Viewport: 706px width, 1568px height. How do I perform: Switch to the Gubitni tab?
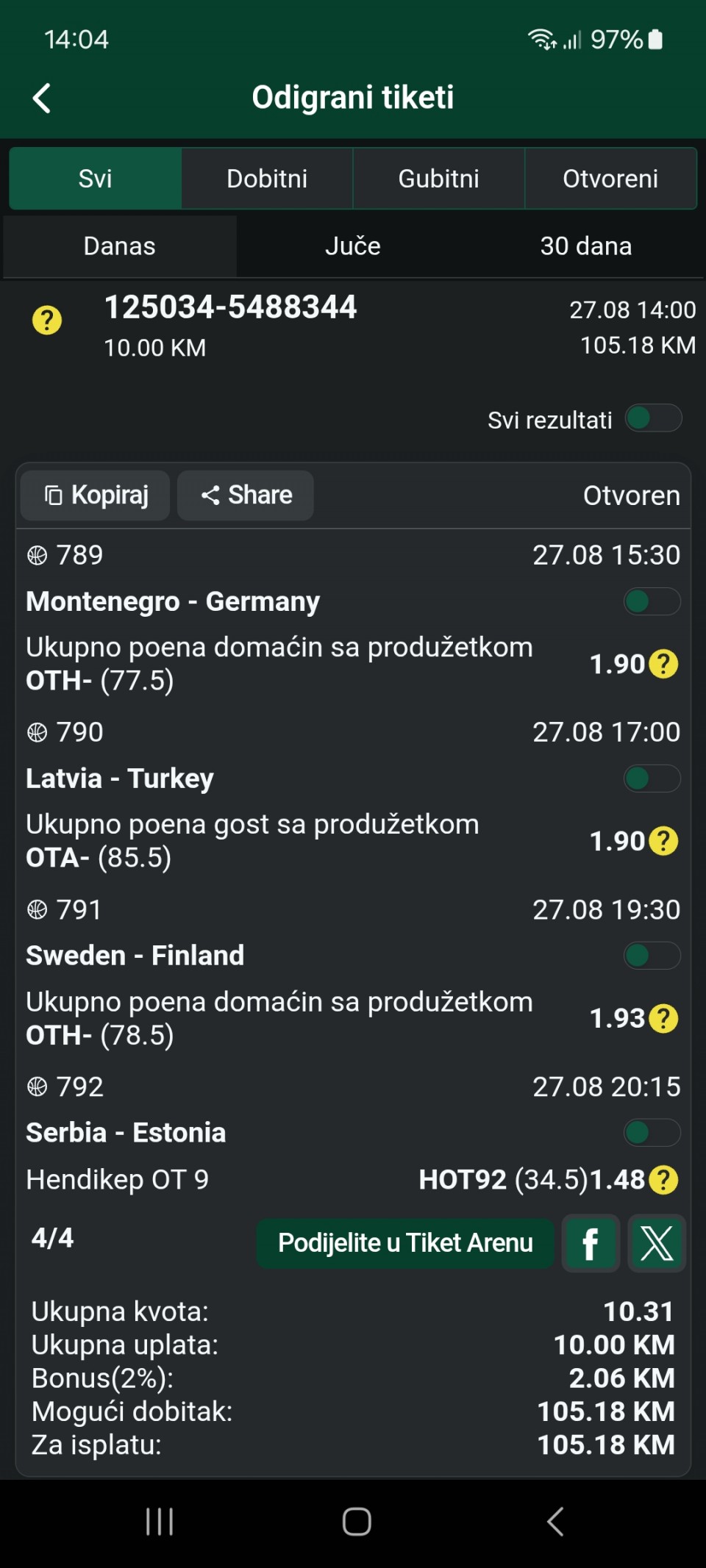pyautogui.click(x=439, y=179)
